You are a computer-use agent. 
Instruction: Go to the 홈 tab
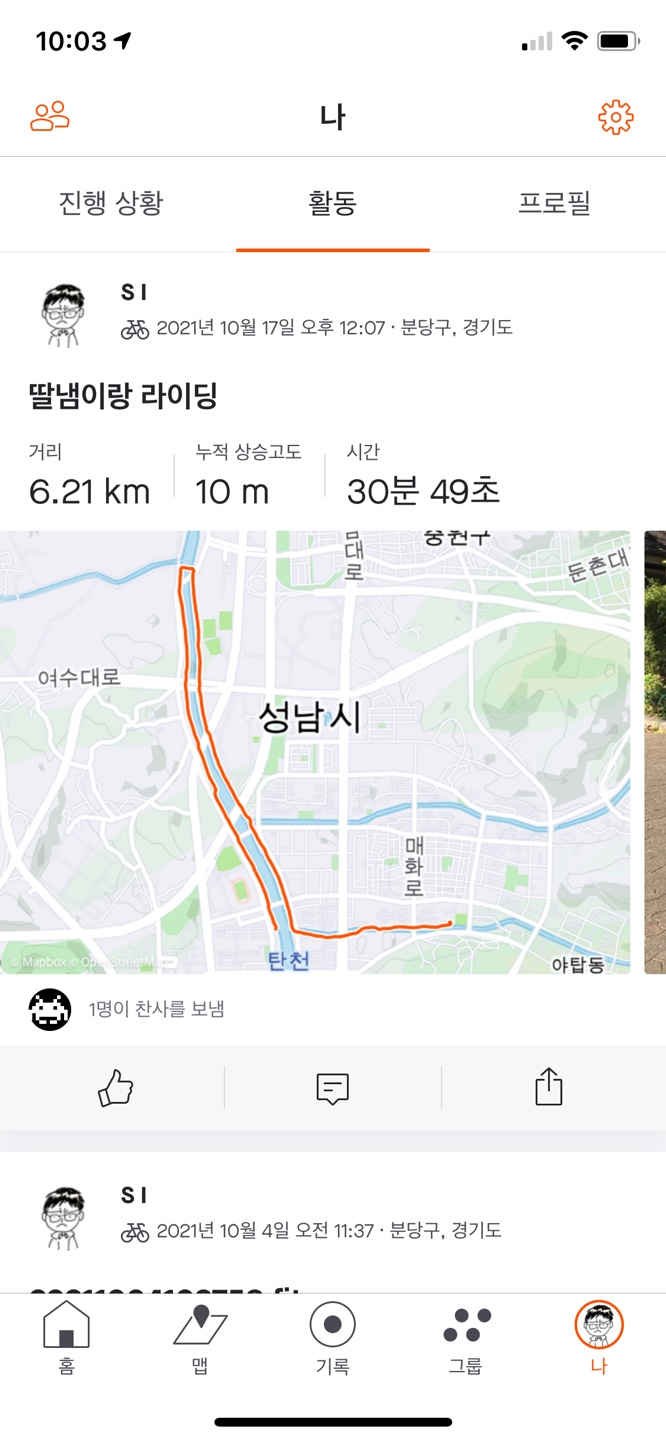click(66, 1339)
